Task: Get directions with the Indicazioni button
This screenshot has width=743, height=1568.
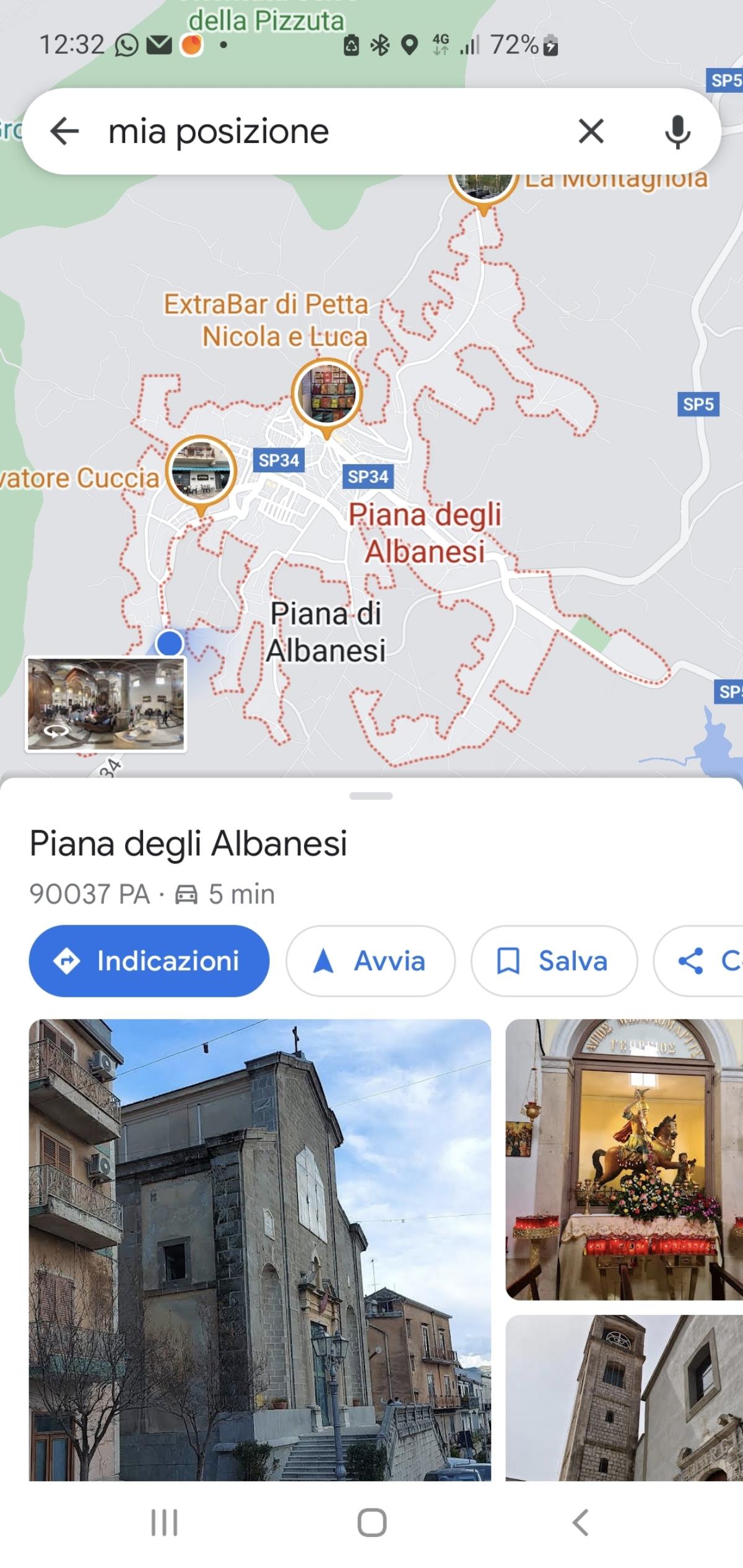Action: (x=149, y=961)
